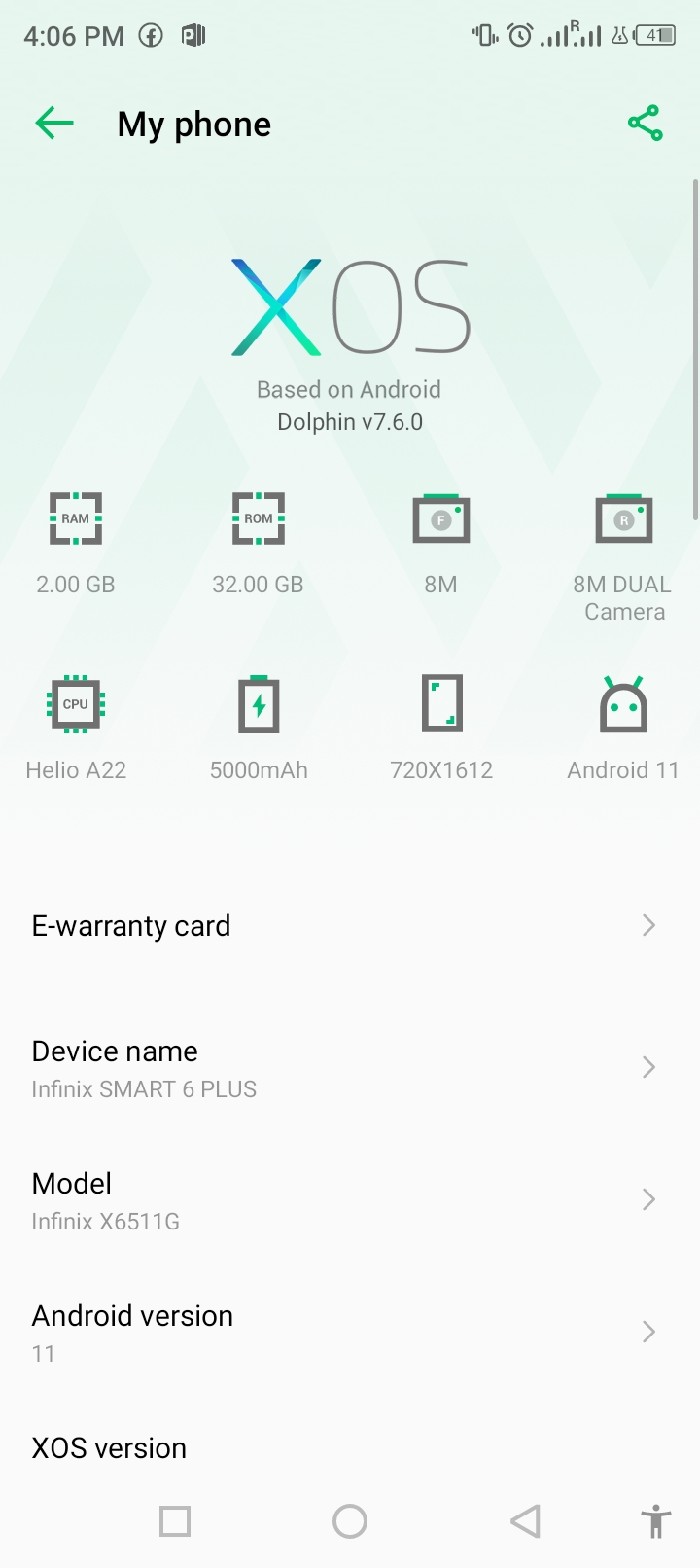Open recent apps from navigation bar
Image resolution: width=700 pixels, height=1568 pixels.
point(175,1521)
